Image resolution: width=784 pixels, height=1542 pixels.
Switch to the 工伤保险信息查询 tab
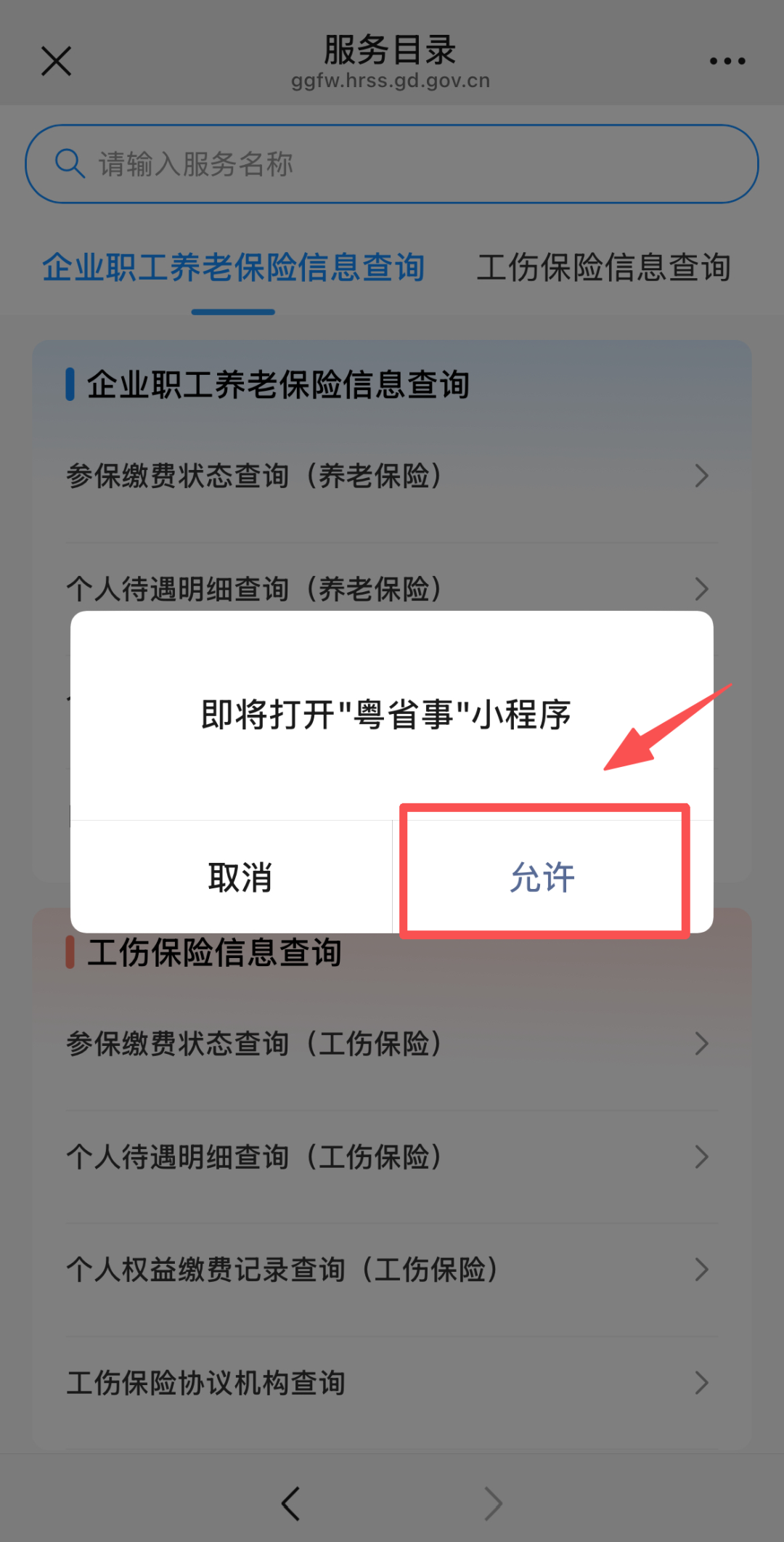603,267
